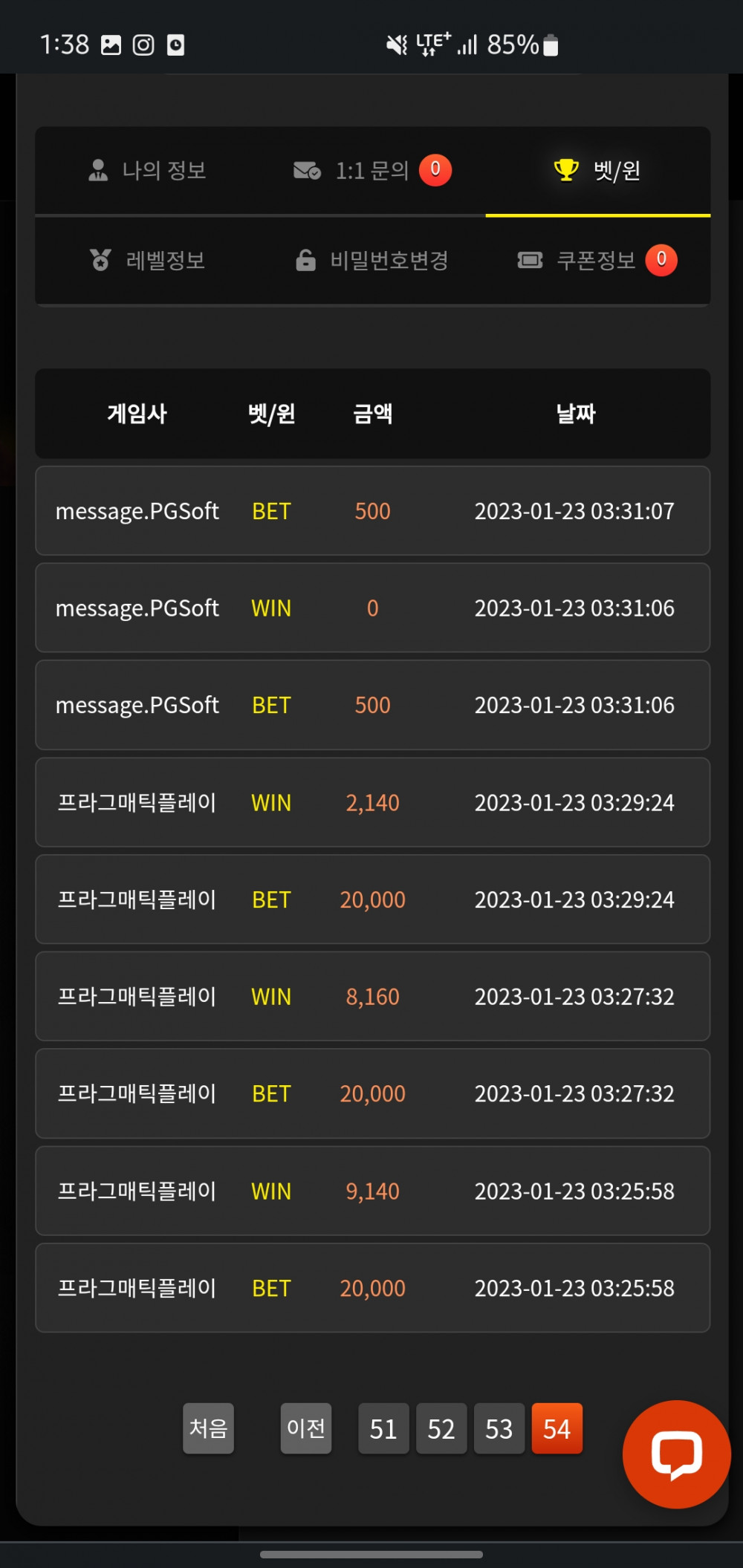Jump to first page with 처음

tap(208, 1428)
